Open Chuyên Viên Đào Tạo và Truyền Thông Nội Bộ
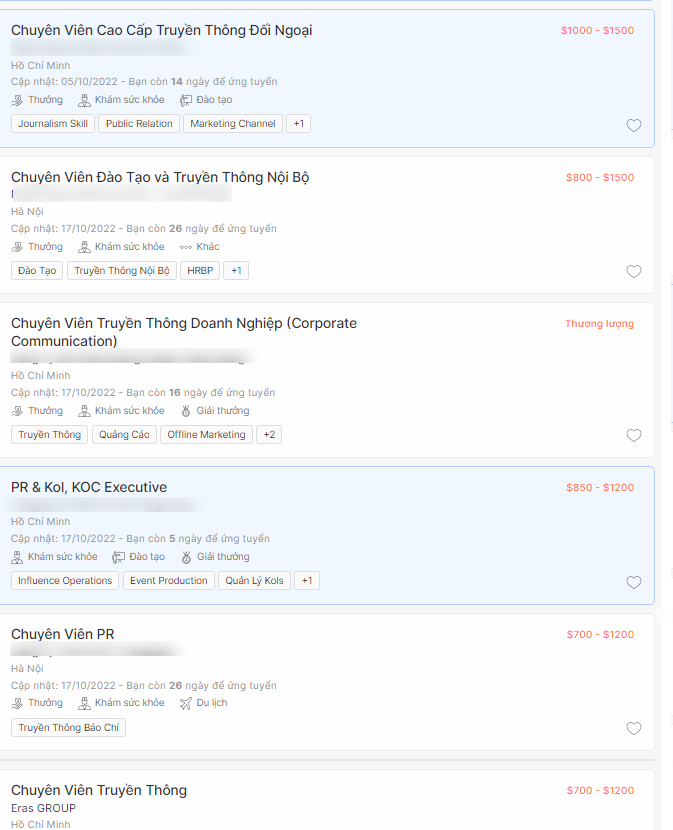673x830 pixels. point(160,177)
